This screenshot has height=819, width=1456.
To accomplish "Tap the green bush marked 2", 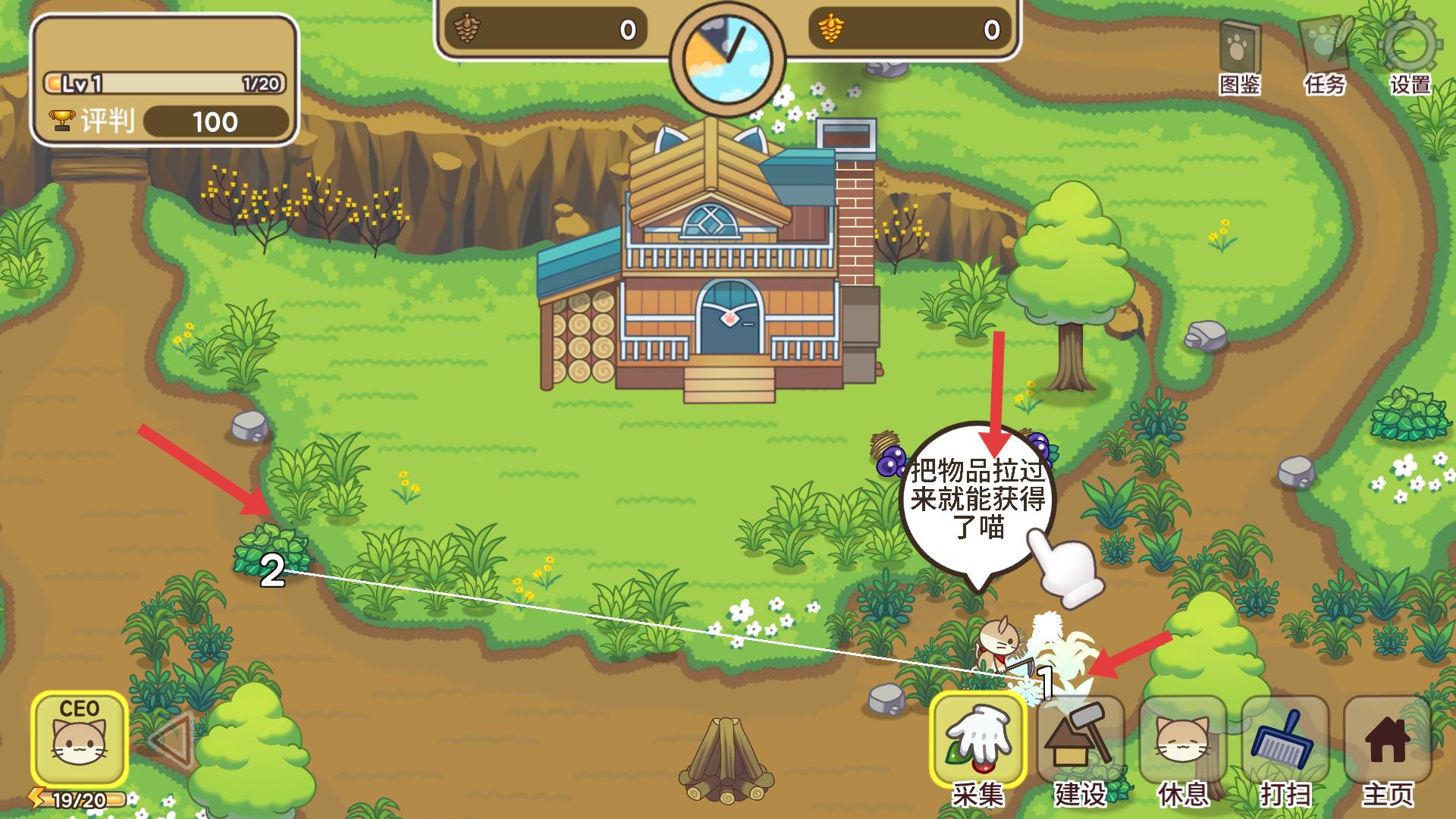I will (x=271, y=548).
